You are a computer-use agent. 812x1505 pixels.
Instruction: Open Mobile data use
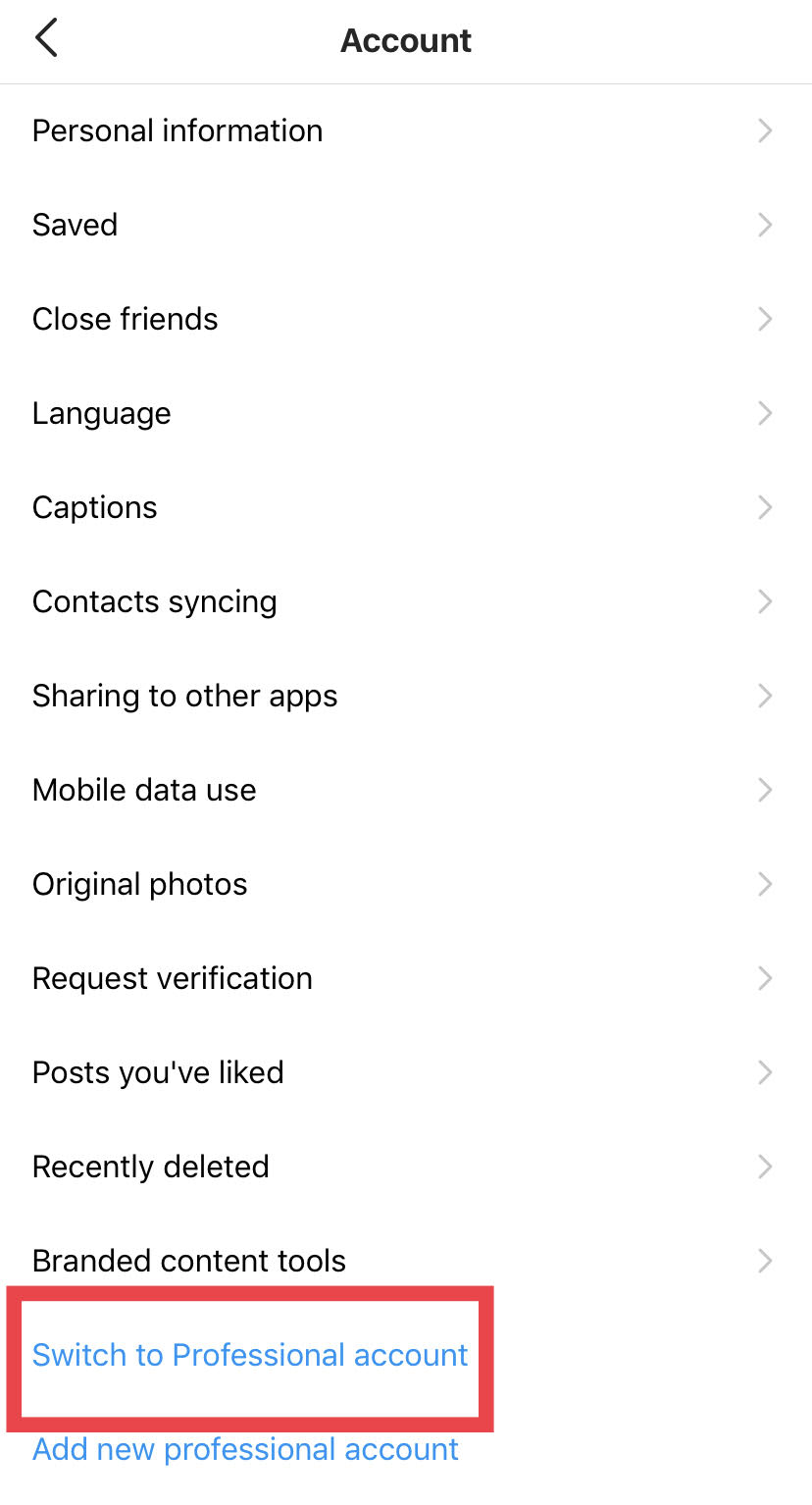[x=144, y=790]
